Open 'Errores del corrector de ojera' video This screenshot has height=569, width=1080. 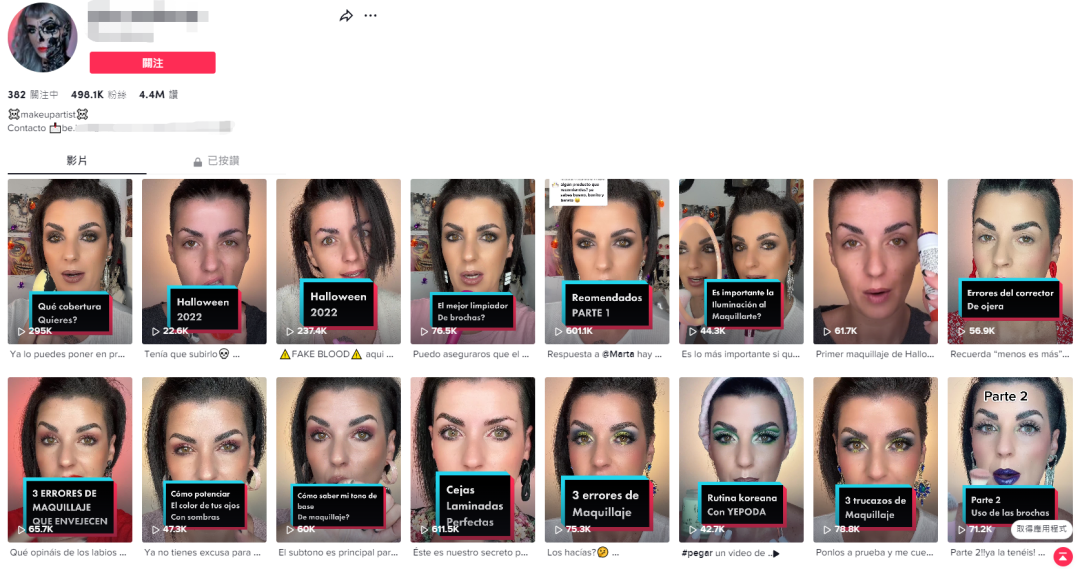coord(1009,261)
